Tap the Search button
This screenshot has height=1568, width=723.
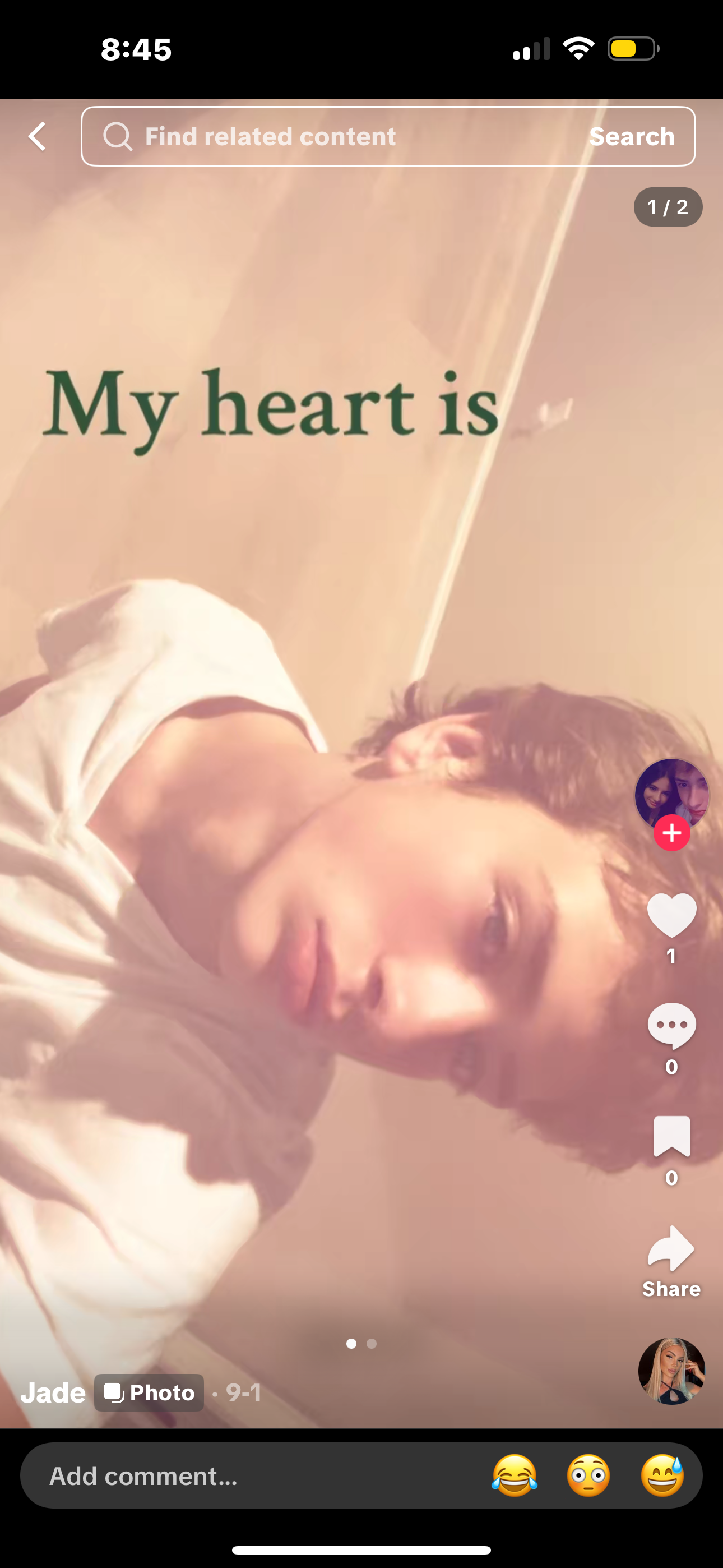(x=632, y=136)
